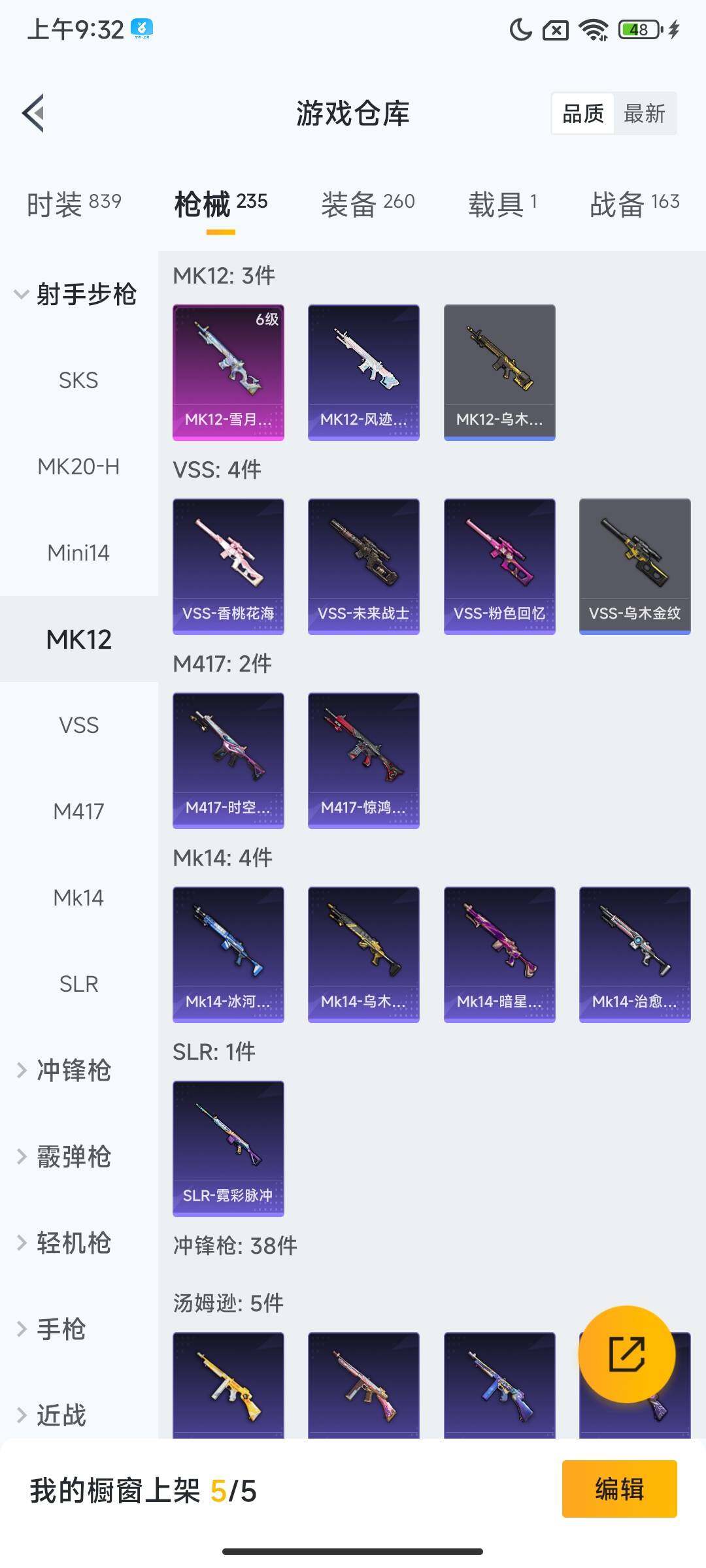Go back from 游戏仓库 page
This screenshot has height=1568, width=706.
(34, 113)
